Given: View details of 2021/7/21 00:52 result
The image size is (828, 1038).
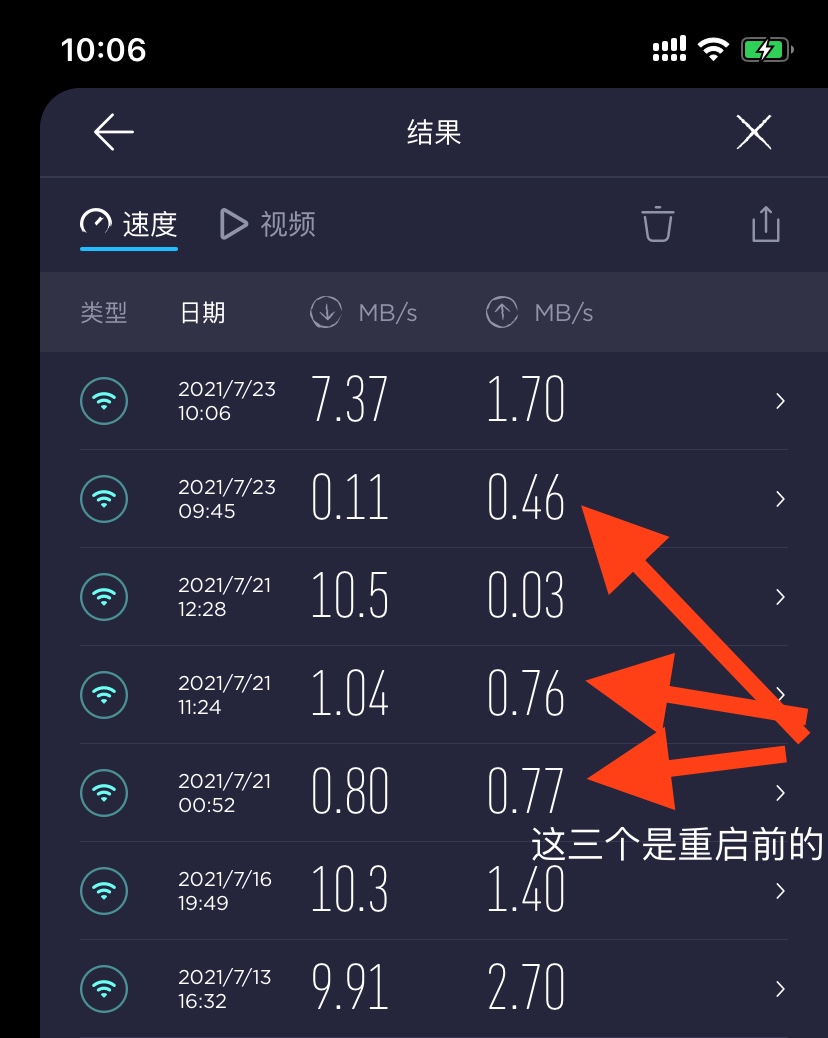Looking at the screenshot, I should pyautogui.click(x=430, y=792).
